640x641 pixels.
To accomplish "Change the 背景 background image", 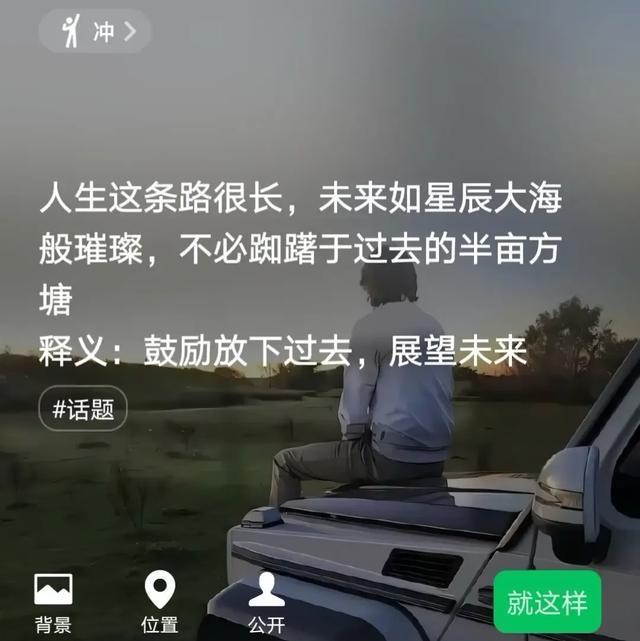I will pos(53,603).
